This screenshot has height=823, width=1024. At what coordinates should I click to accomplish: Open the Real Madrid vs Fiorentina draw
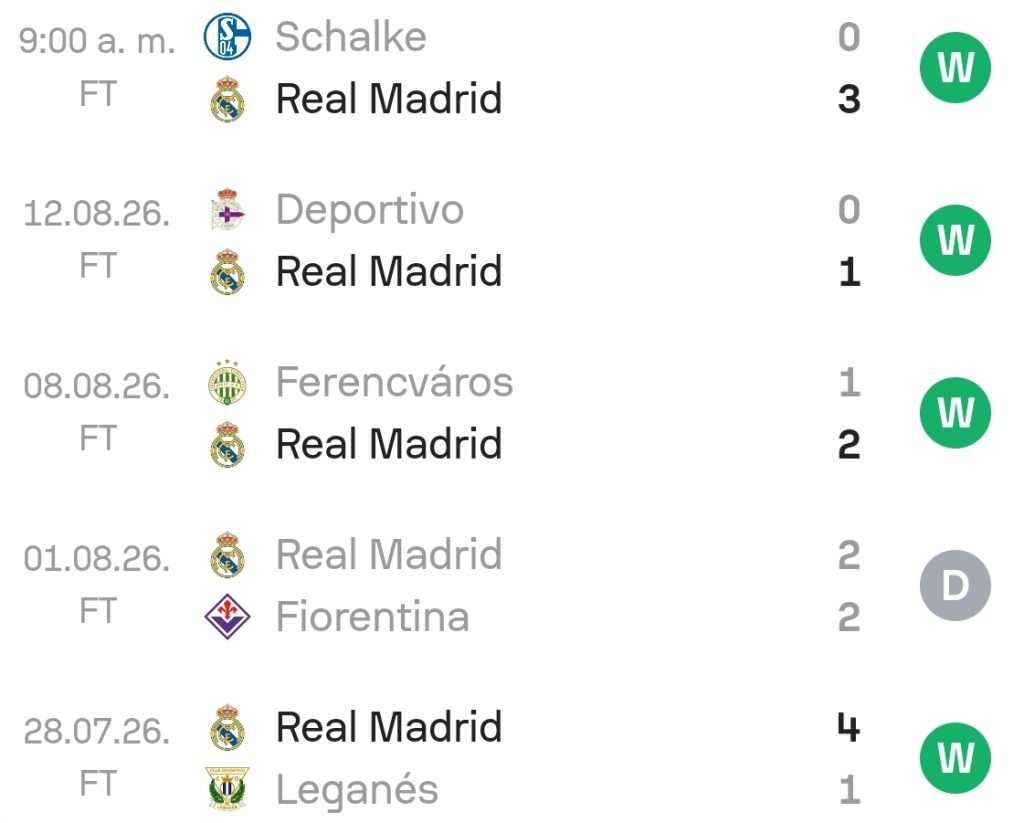pos(504,585)
